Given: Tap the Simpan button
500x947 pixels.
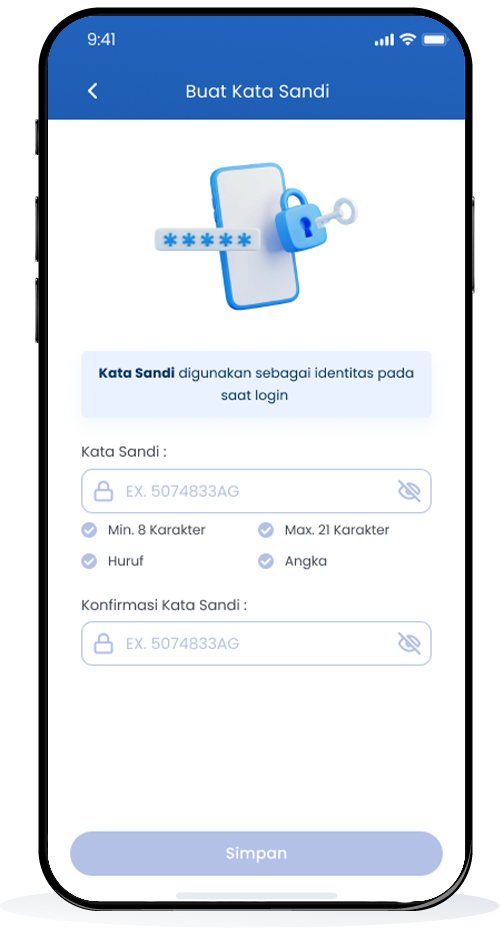Looking at the screenshot, I should 256,853.
